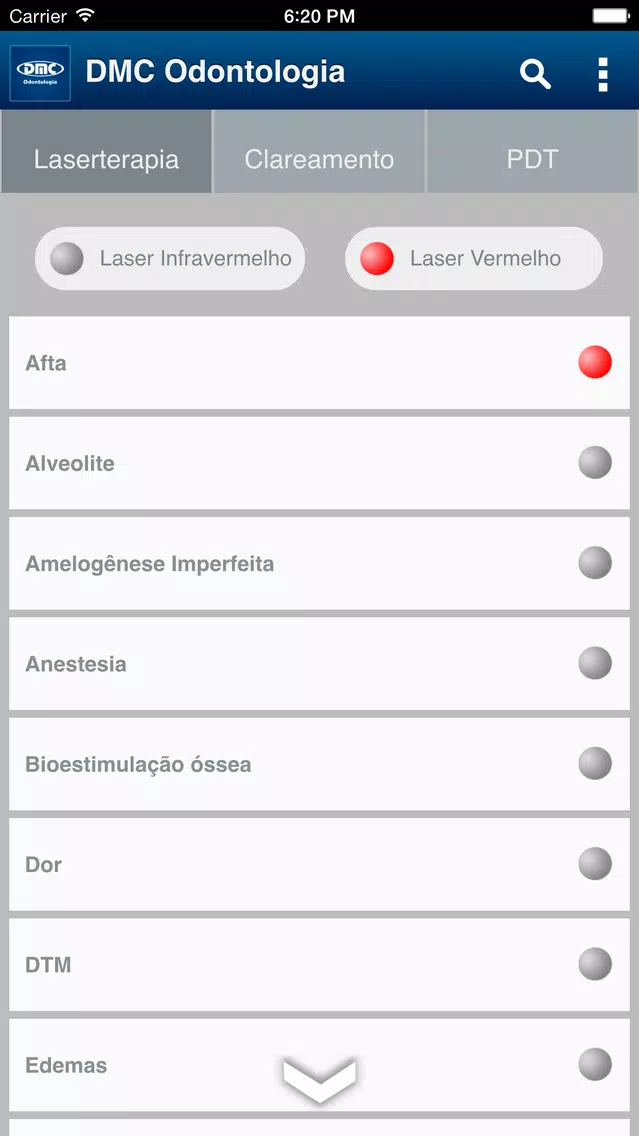Open the Anestesia row

pos(320,664)
